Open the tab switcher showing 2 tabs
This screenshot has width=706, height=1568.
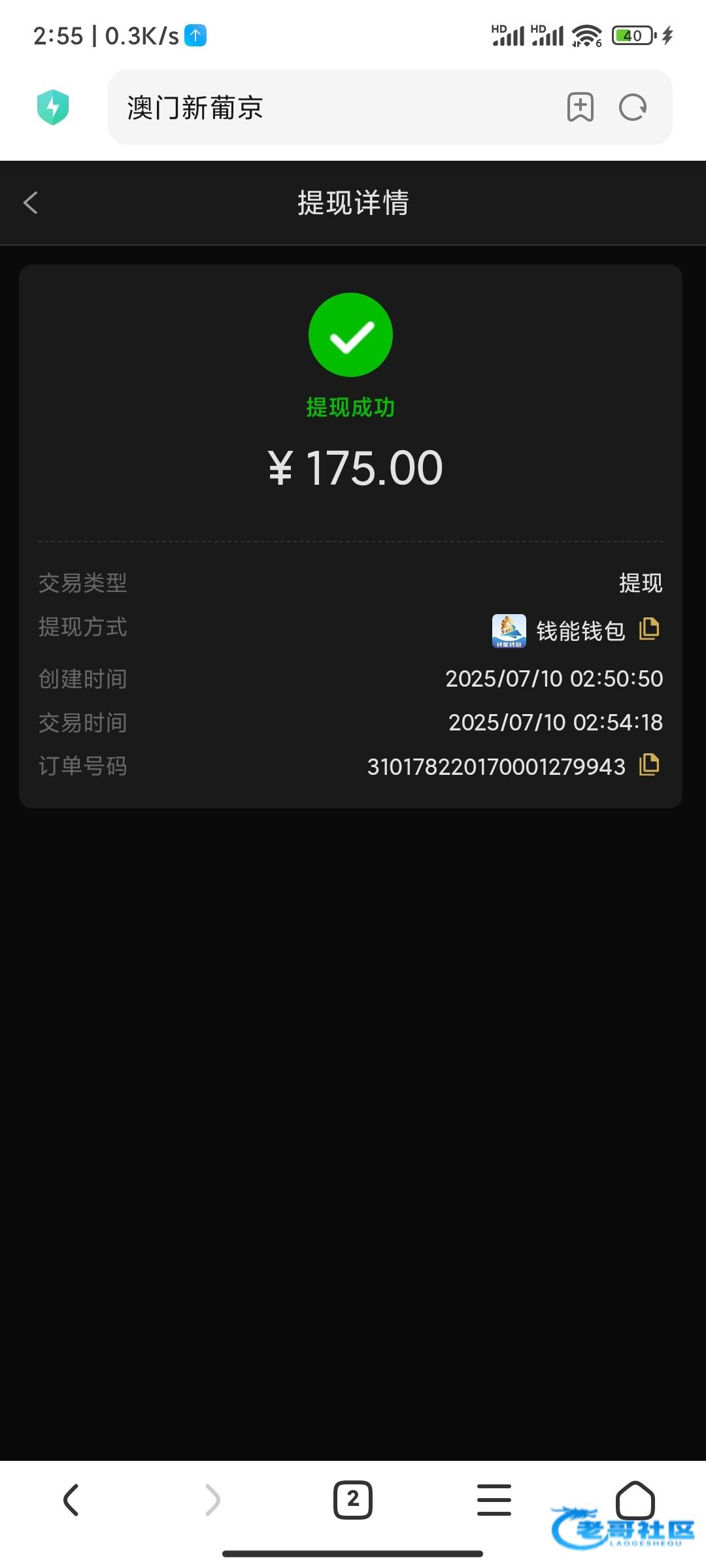(353, 1499)
